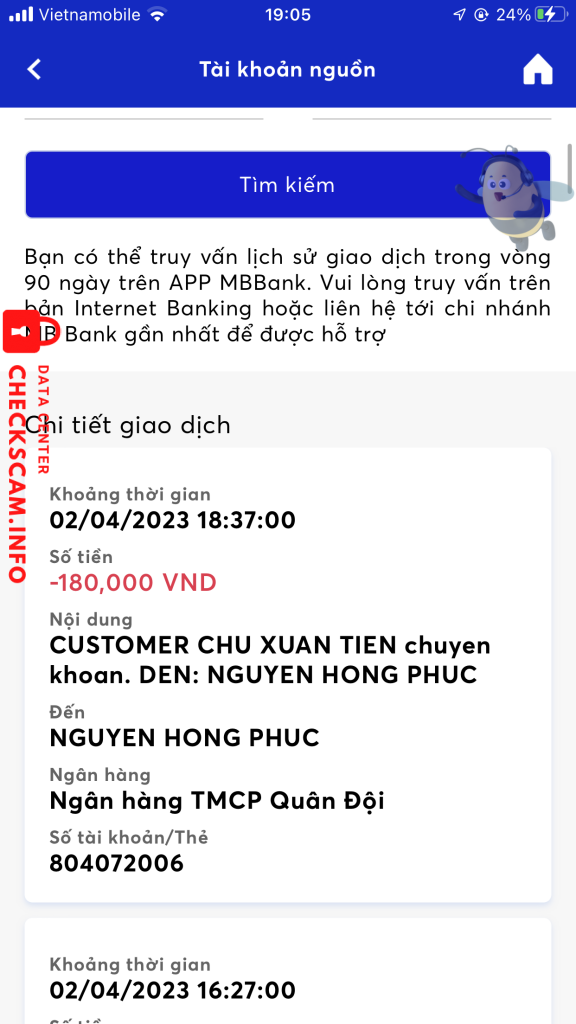576x1024 pixels.
Task: Go back using the header arrow
Action: click(x=34, y=70)
